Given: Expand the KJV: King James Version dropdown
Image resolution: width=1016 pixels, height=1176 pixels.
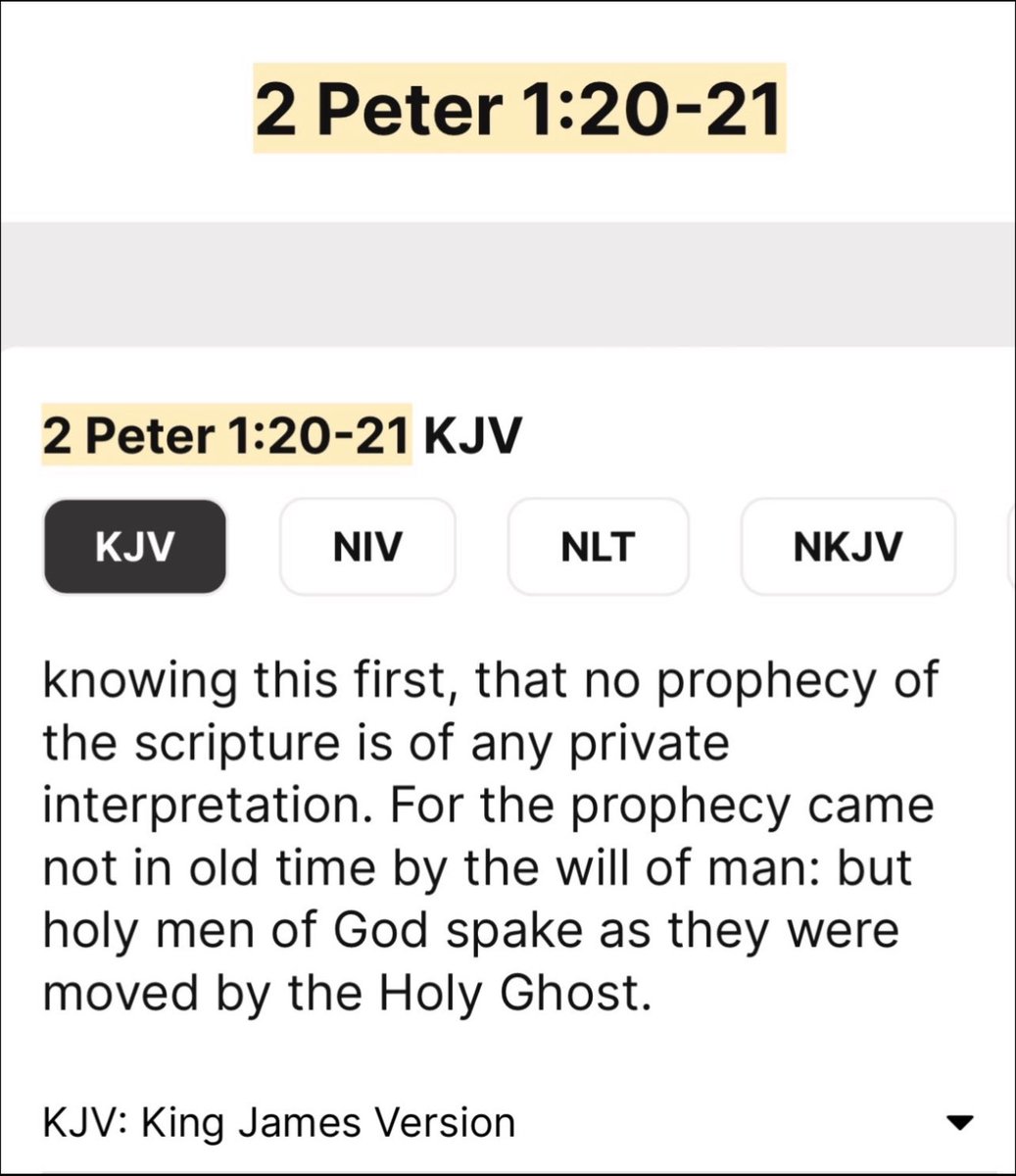Looking at the screenshot, I should (960, 1122).
